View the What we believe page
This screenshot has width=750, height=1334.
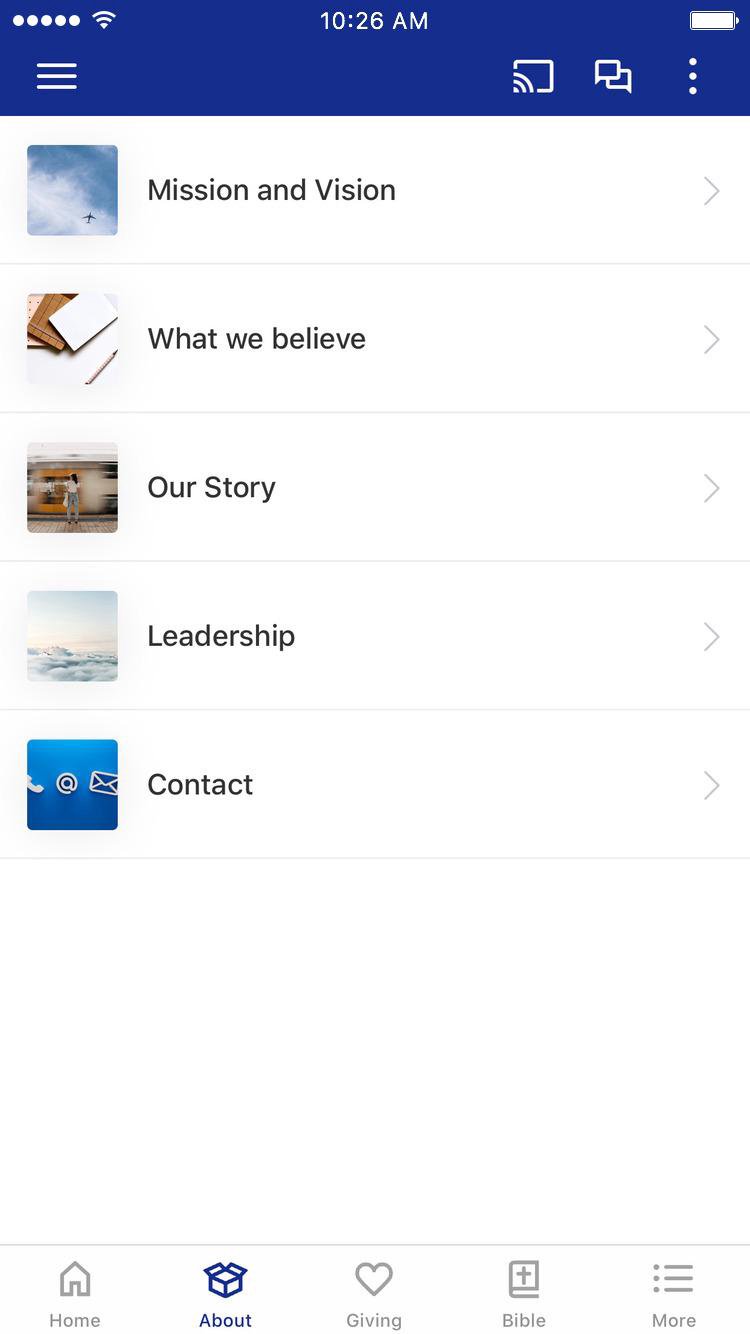pyautogui.click(x=375, y=339)
